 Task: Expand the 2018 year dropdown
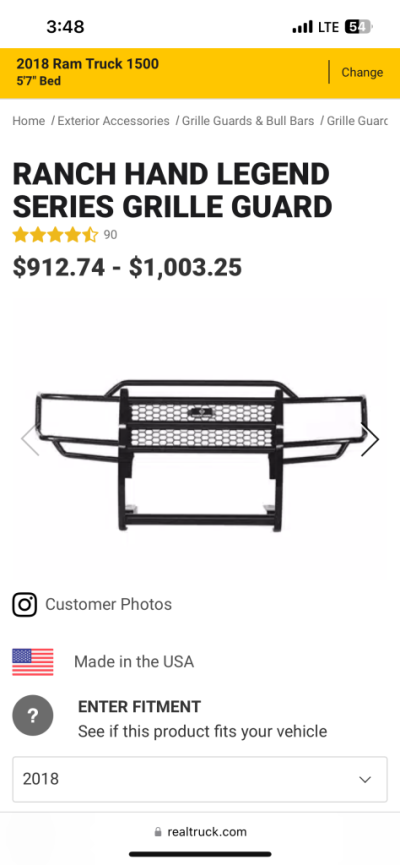(x=200, y=779)
